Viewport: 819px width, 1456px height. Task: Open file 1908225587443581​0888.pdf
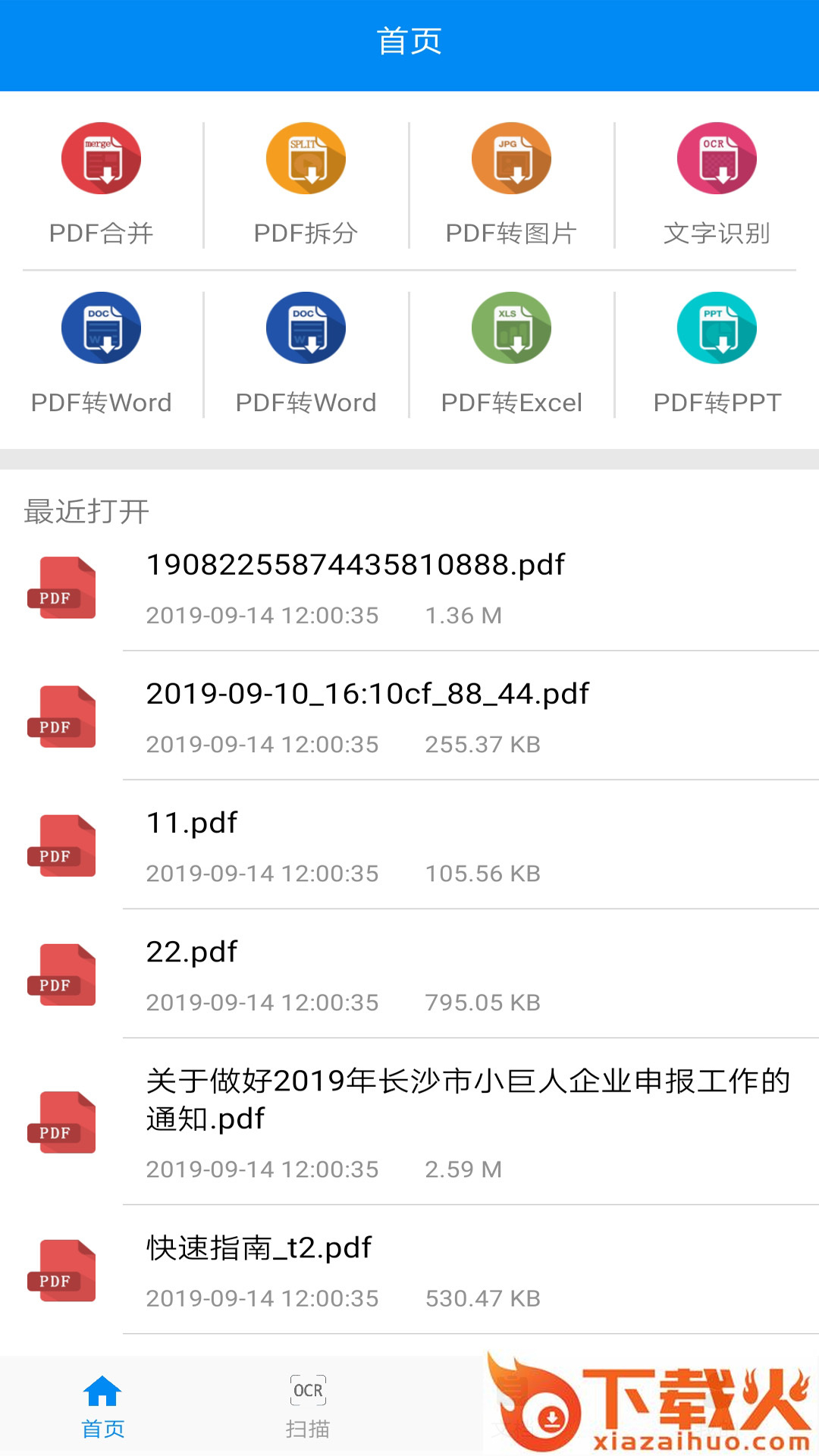(409, 588)
